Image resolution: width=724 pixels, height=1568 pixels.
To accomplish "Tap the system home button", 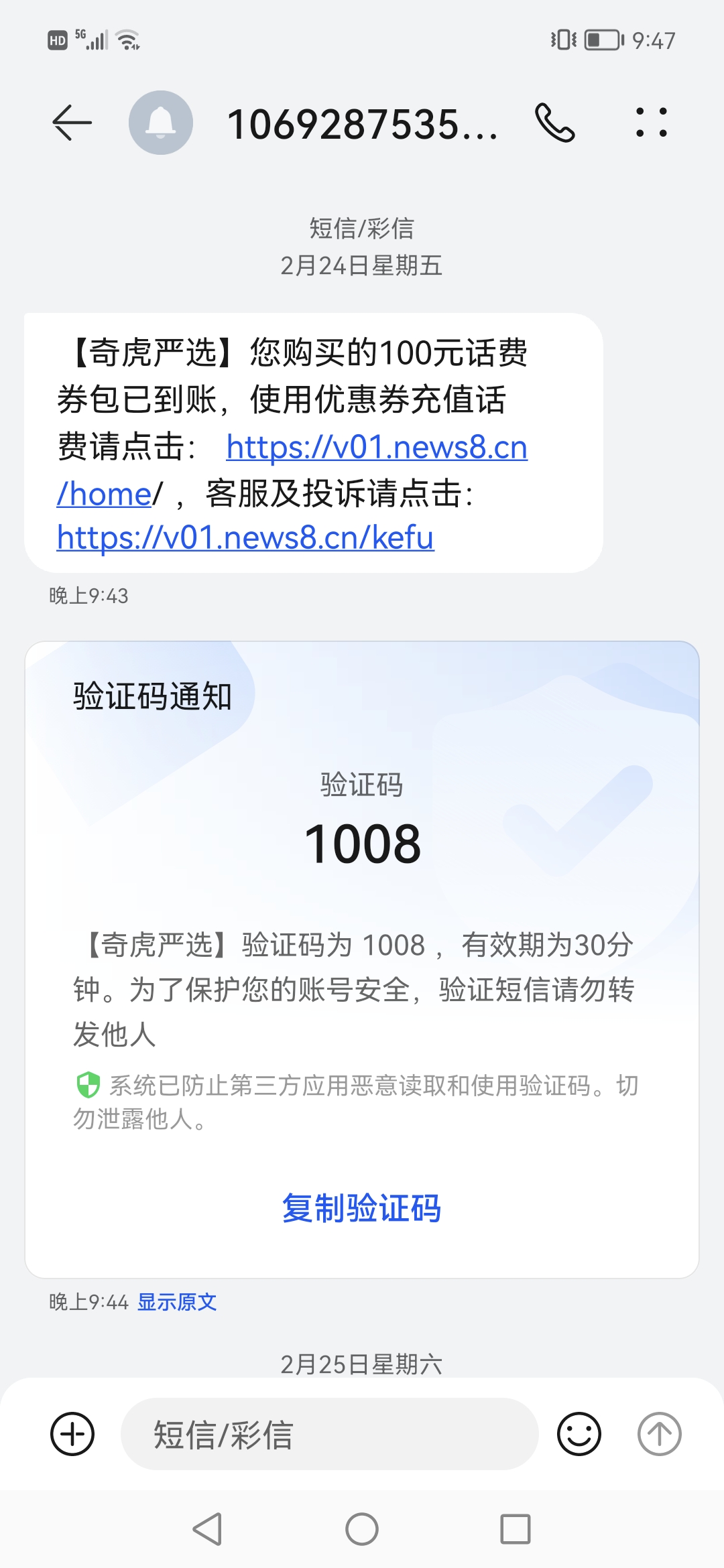I will click(362, 1529).
